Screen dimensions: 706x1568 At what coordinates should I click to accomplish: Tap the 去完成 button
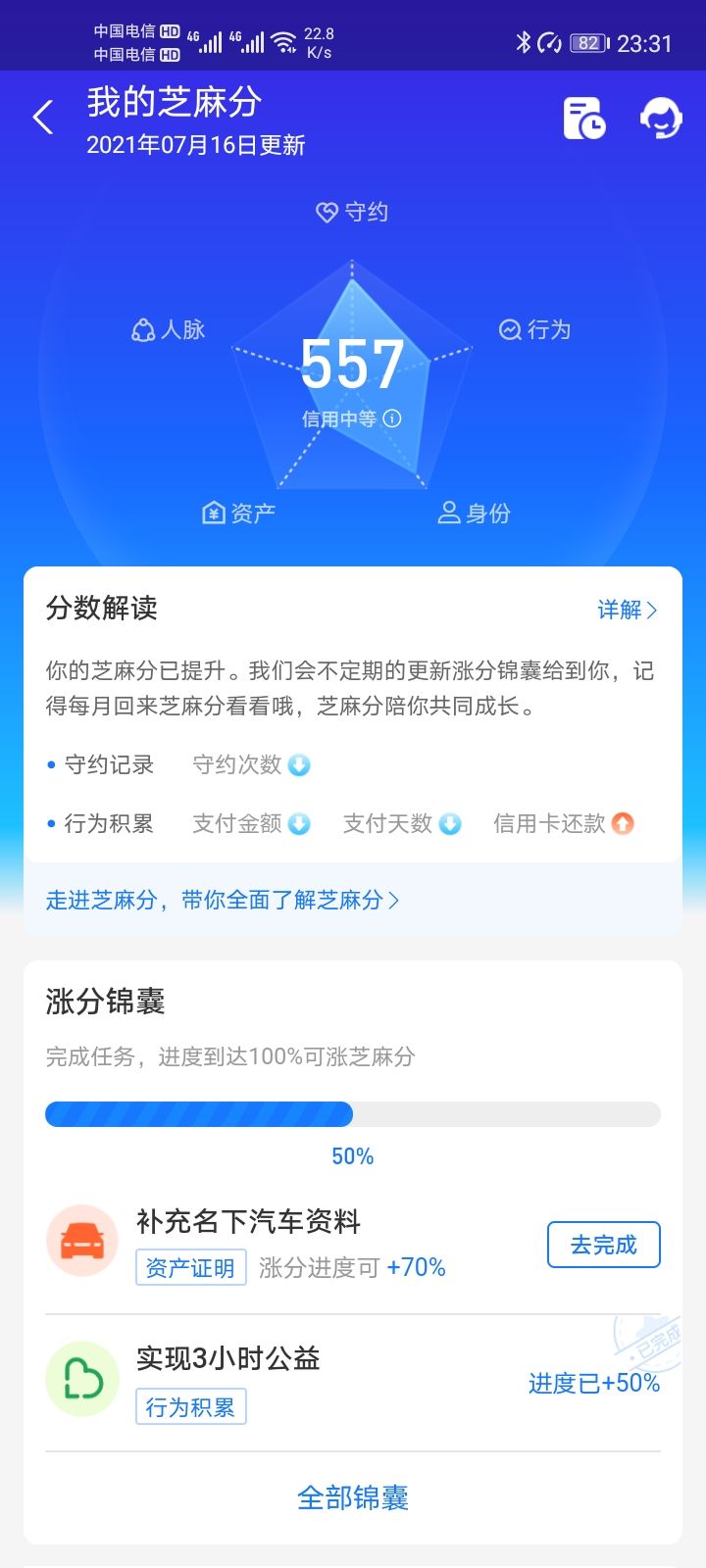tap(604, 1244)
